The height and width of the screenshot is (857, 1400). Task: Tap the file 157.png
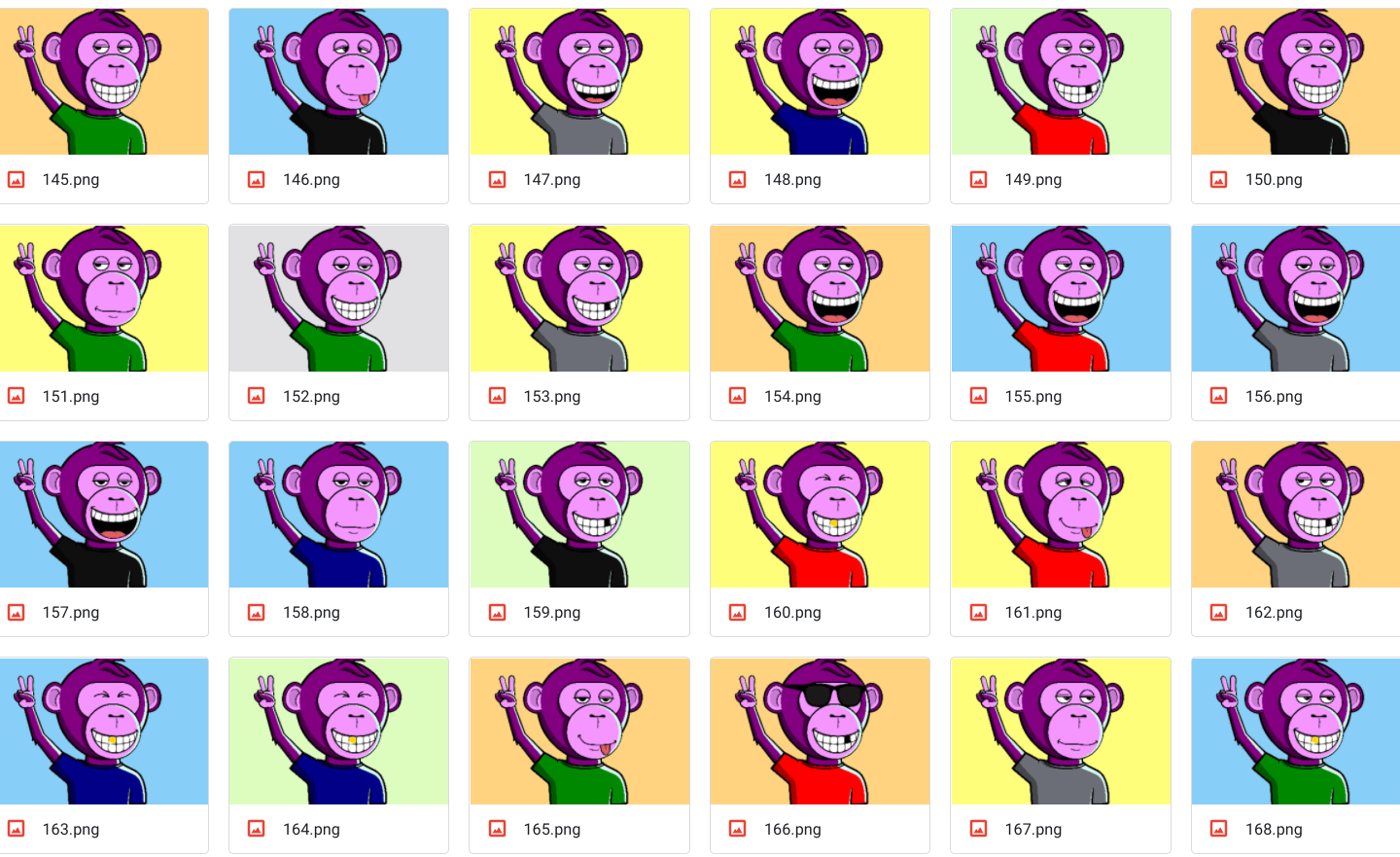pyautogui.click(x=103, y=515)
